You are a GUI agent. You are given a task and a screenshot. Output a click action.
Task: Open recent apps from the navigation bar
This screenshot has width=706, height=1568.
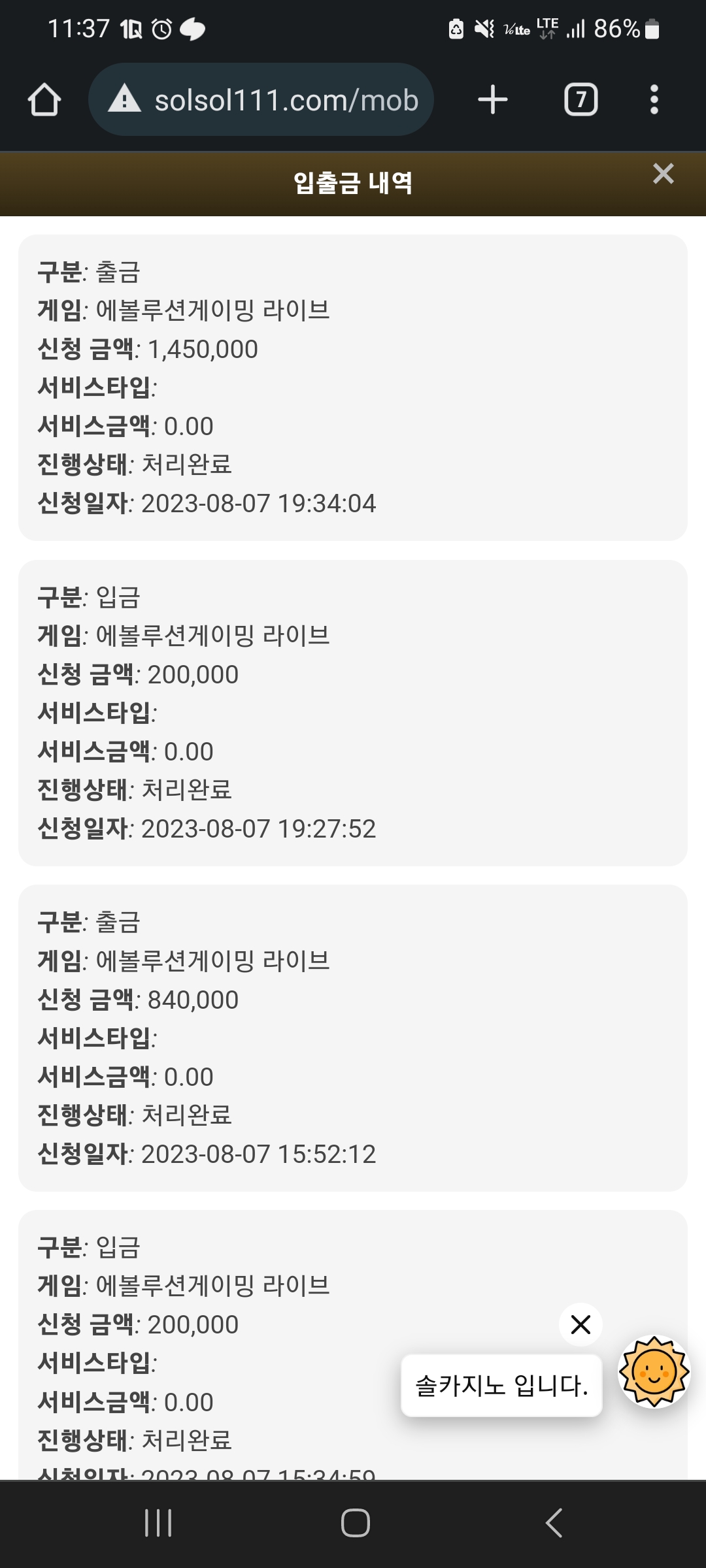pos(158,1523)
